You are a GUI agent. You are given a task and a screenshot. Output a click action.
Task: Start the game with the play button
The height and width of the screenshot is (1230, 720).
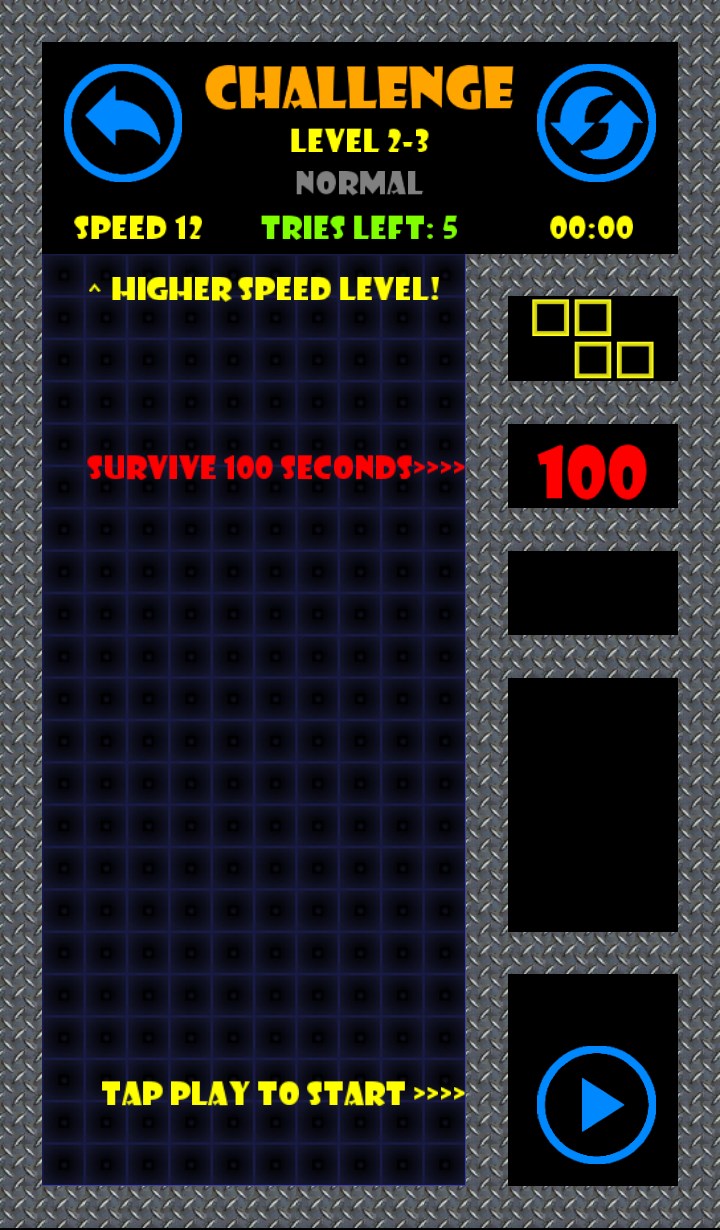coord(596,1105)
